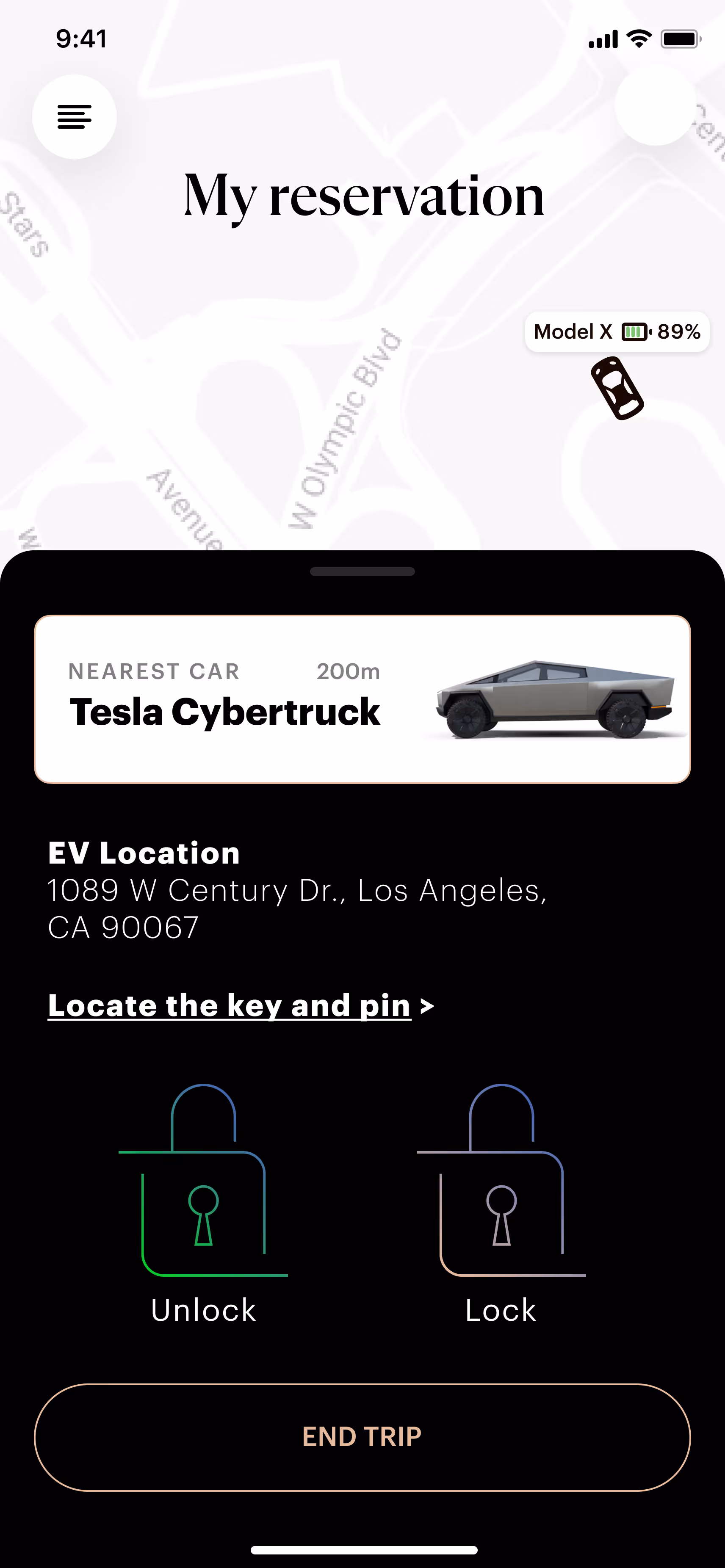Tap the battery indicator in the Model X badge
725x1568 pixels.
(634, 332)
